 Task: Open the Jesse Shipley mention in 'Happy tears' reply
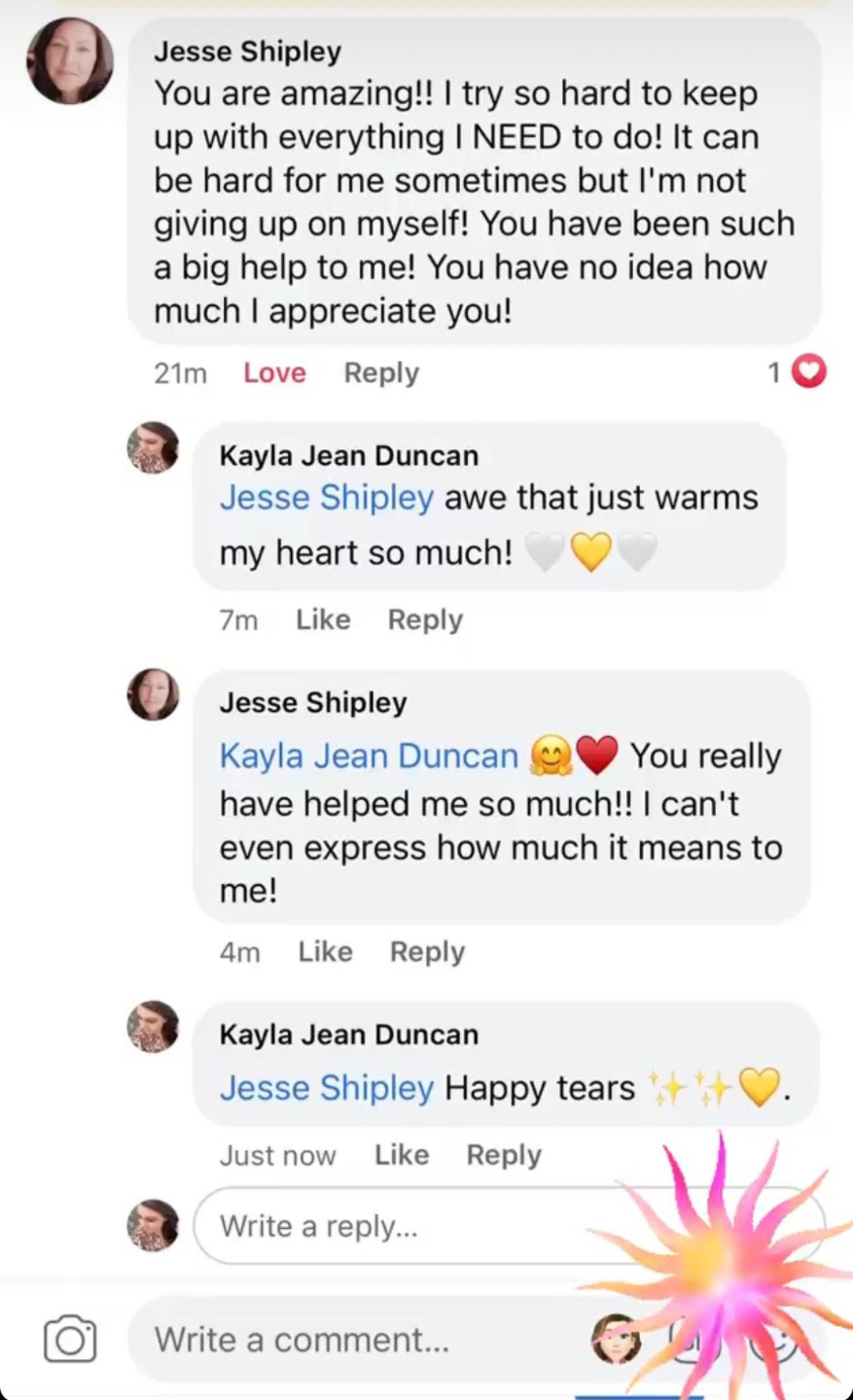point(326,1088)
